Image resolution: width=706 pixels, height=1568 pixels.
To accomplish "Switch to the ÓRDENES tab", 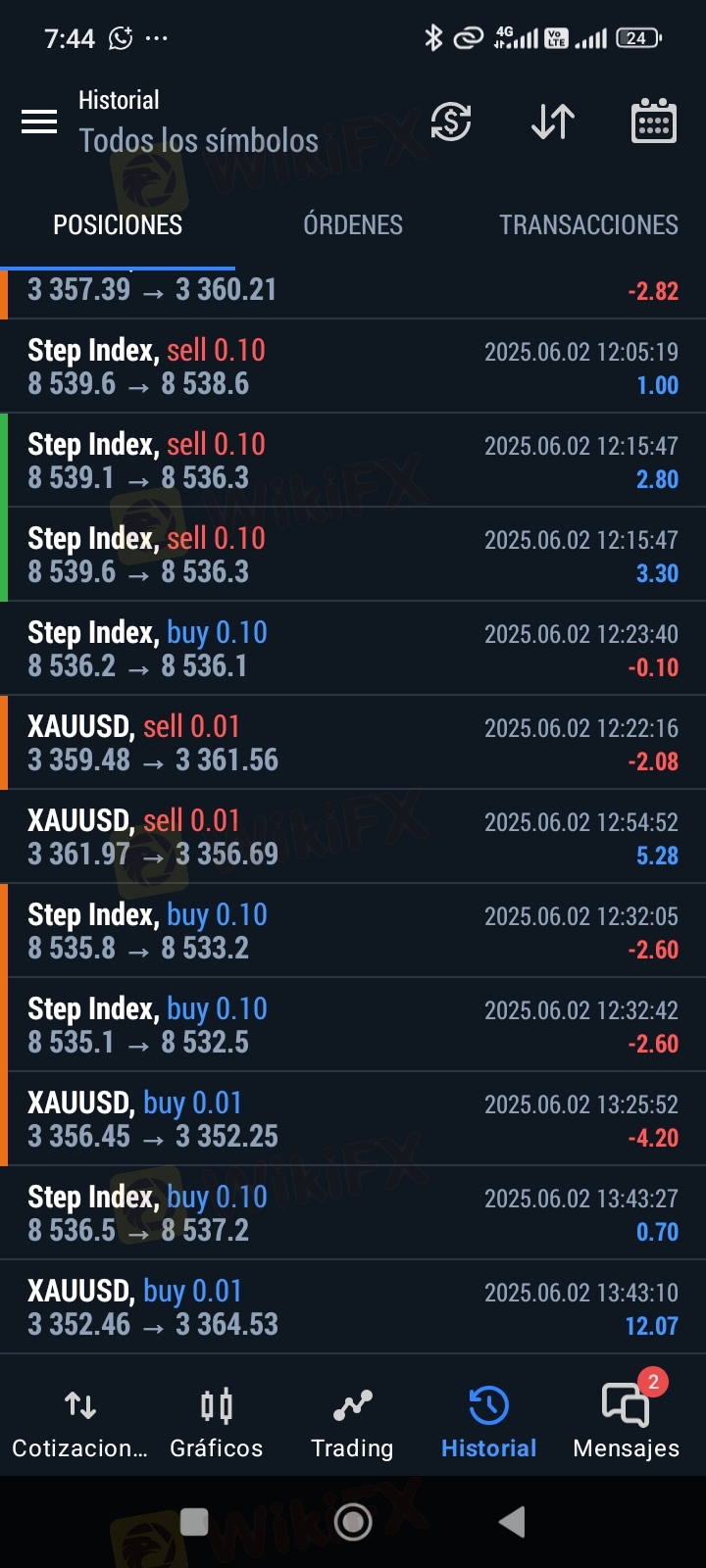I will pyautogui.click(x=353, y=225).
